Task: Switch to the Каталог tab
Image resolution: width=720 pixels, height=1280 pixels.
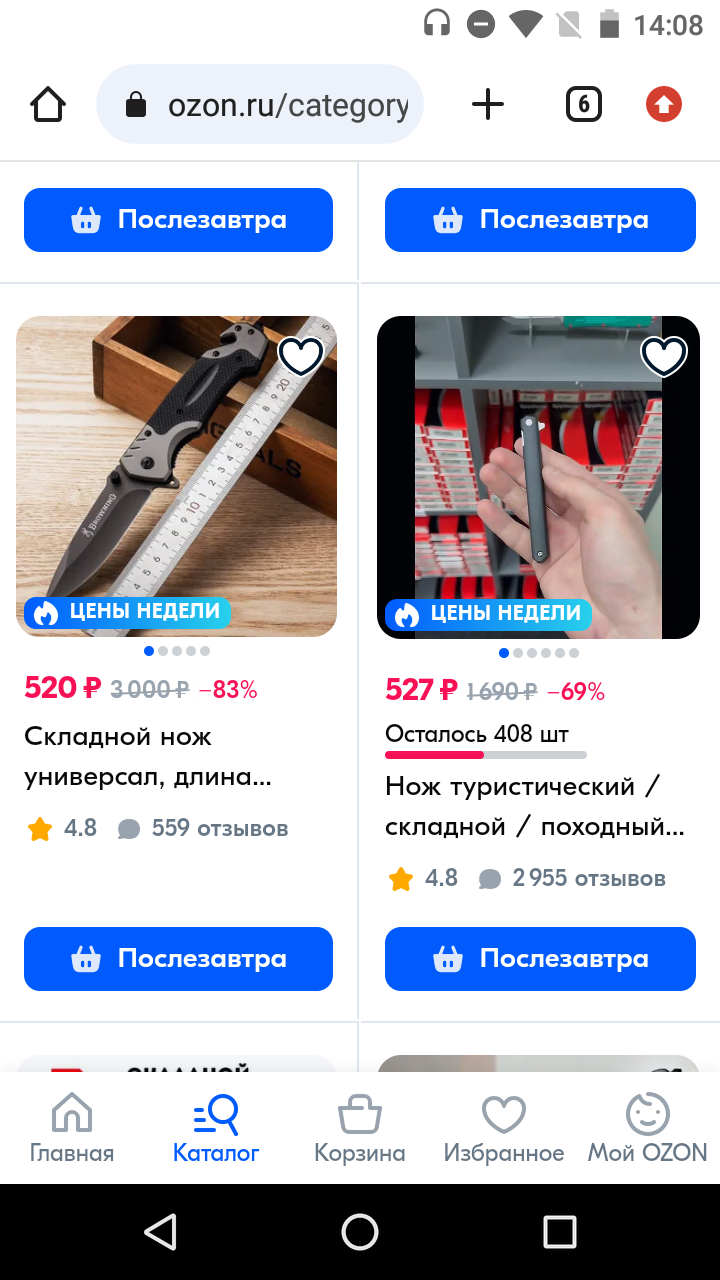Action: coord(216,1128)
